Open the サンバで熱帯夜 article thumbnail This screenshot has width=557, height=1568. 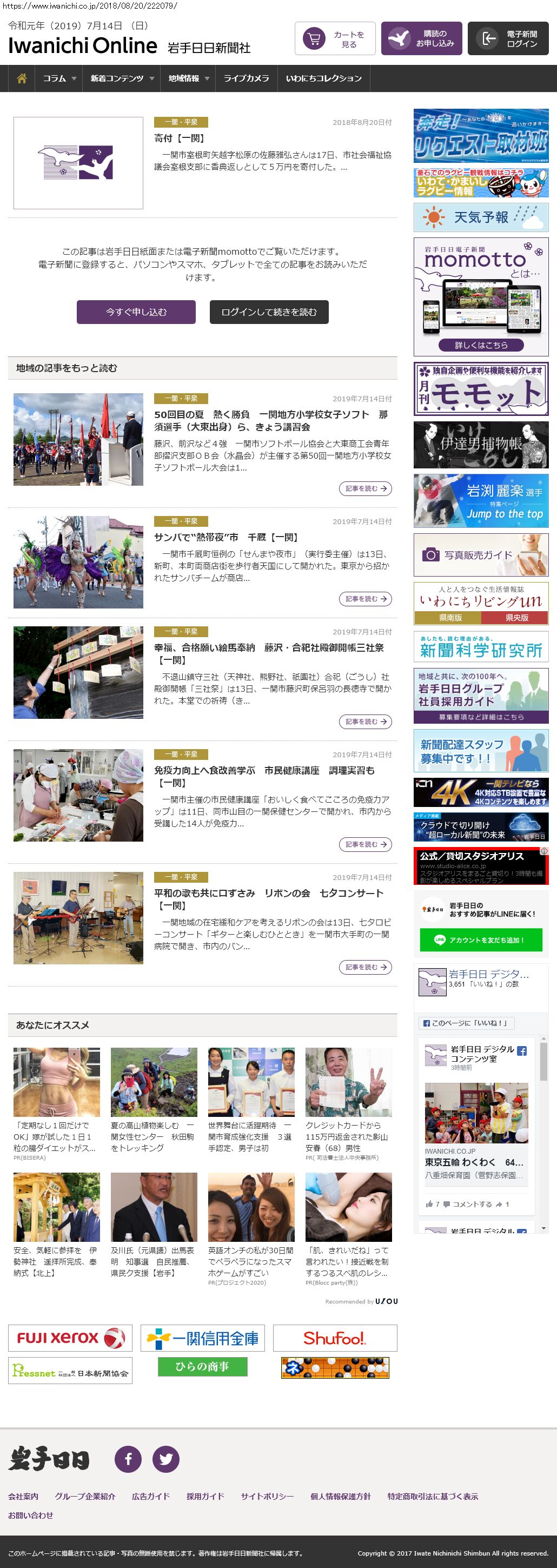[x=78, y=562]
